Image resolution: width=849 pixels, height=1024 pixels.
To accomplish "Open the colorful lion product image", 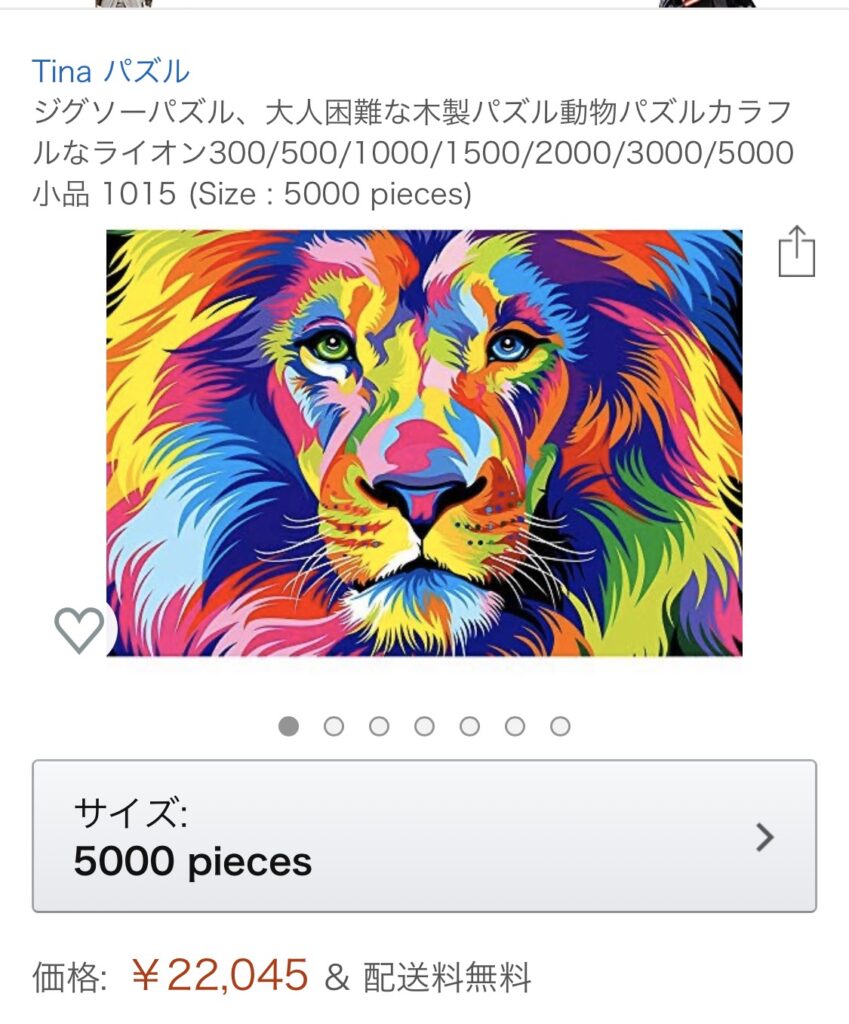I will click(x=424, y=443).
